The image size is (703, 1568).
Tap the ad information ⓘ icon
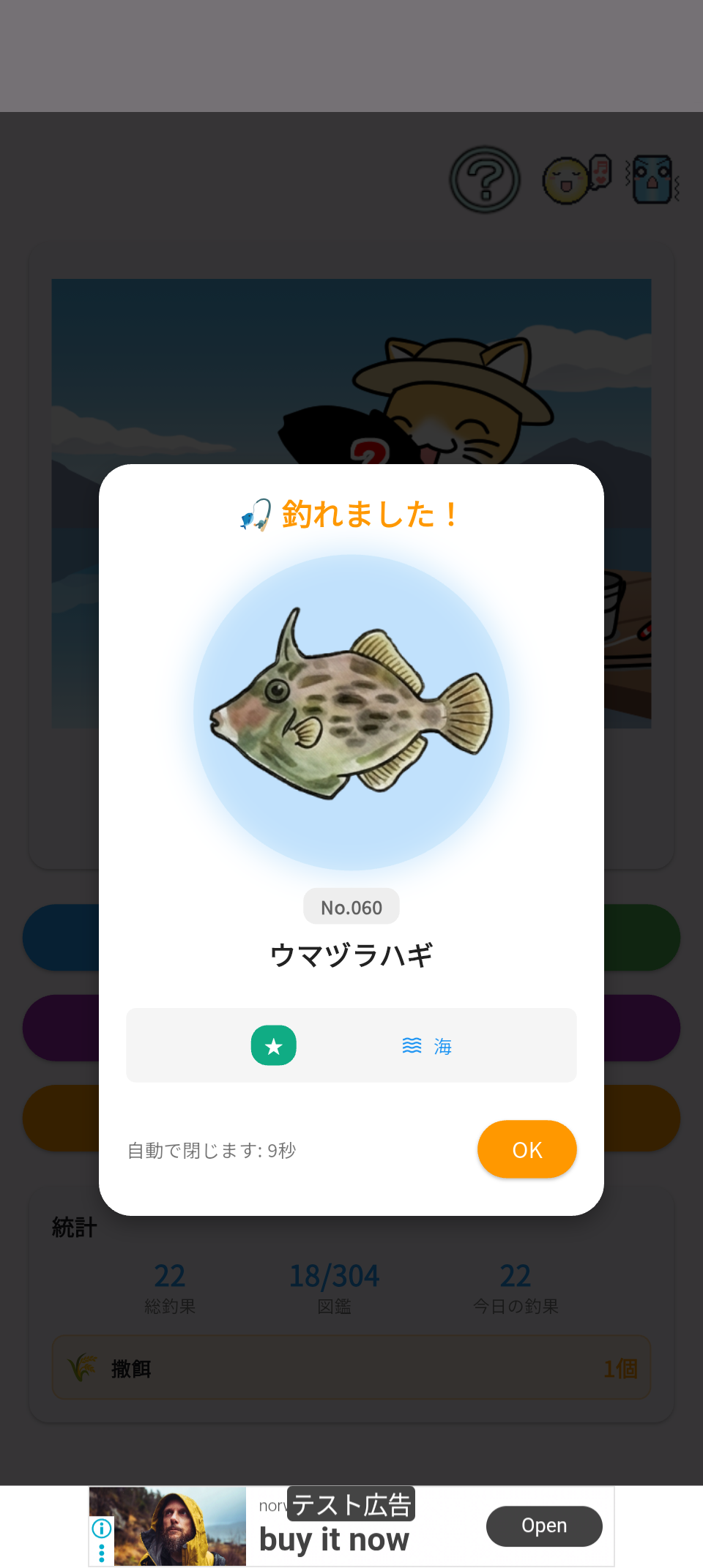(102, 1528)
